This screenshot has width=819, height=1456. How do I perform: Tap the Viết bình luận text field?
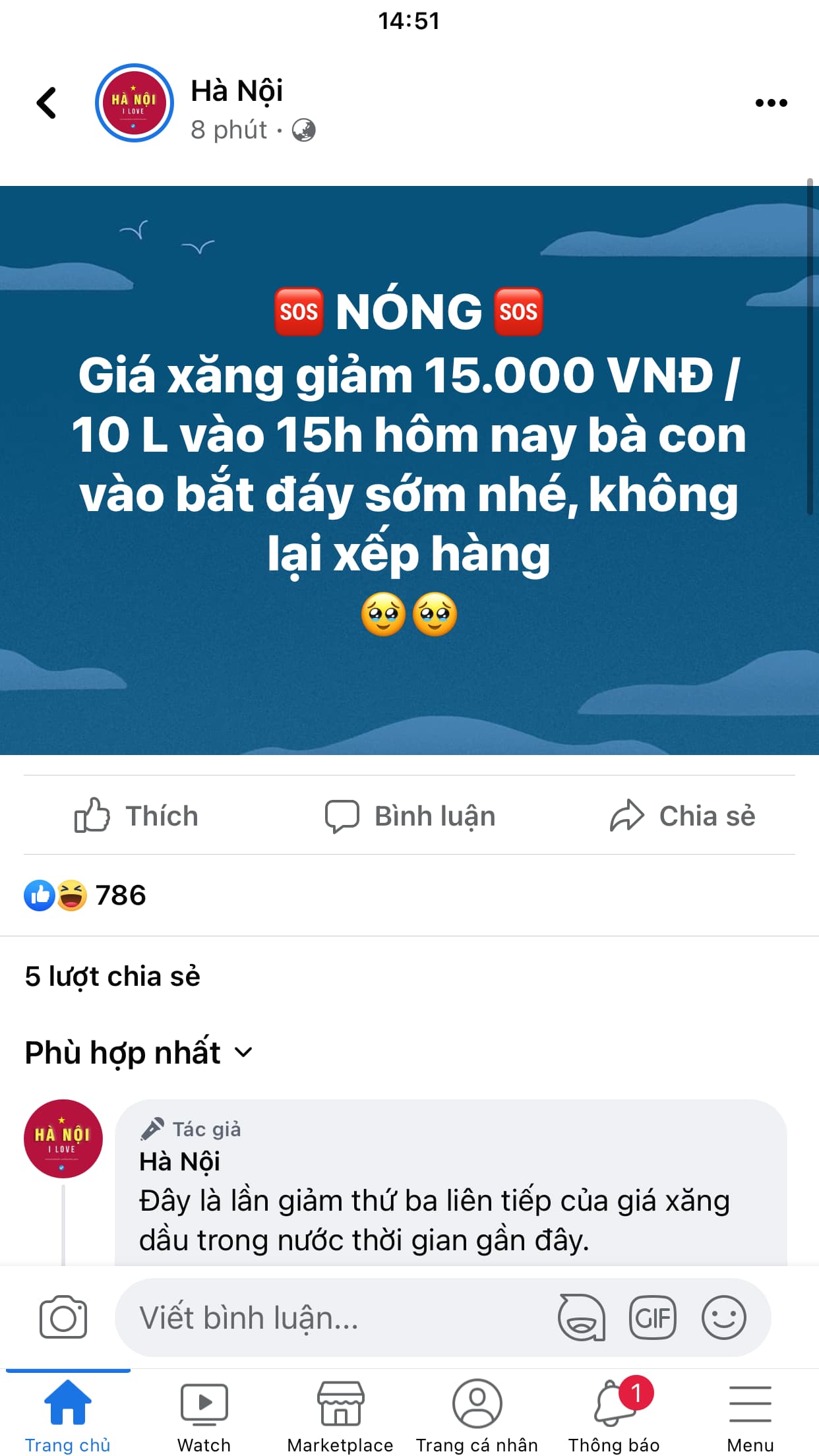[x=330, y=1318]
